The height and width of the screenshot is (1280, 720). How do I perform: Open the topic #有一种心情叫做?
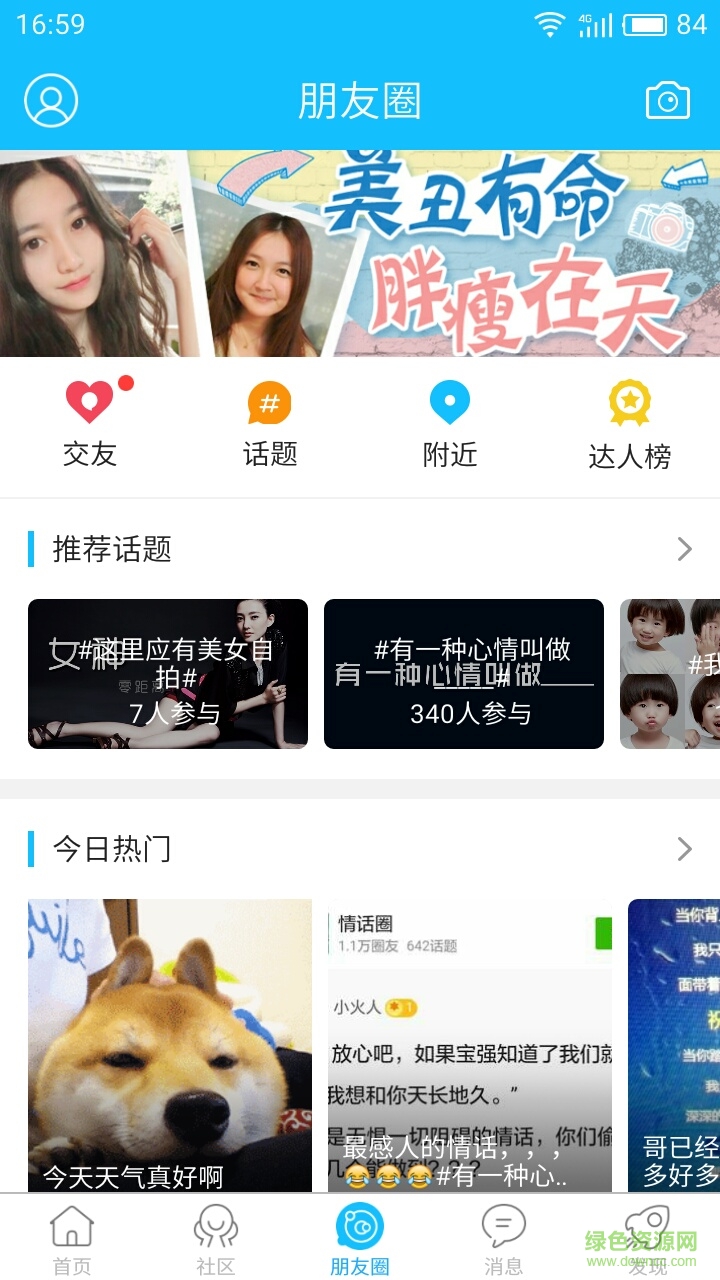pyautogui.click(x=464, y=674)
